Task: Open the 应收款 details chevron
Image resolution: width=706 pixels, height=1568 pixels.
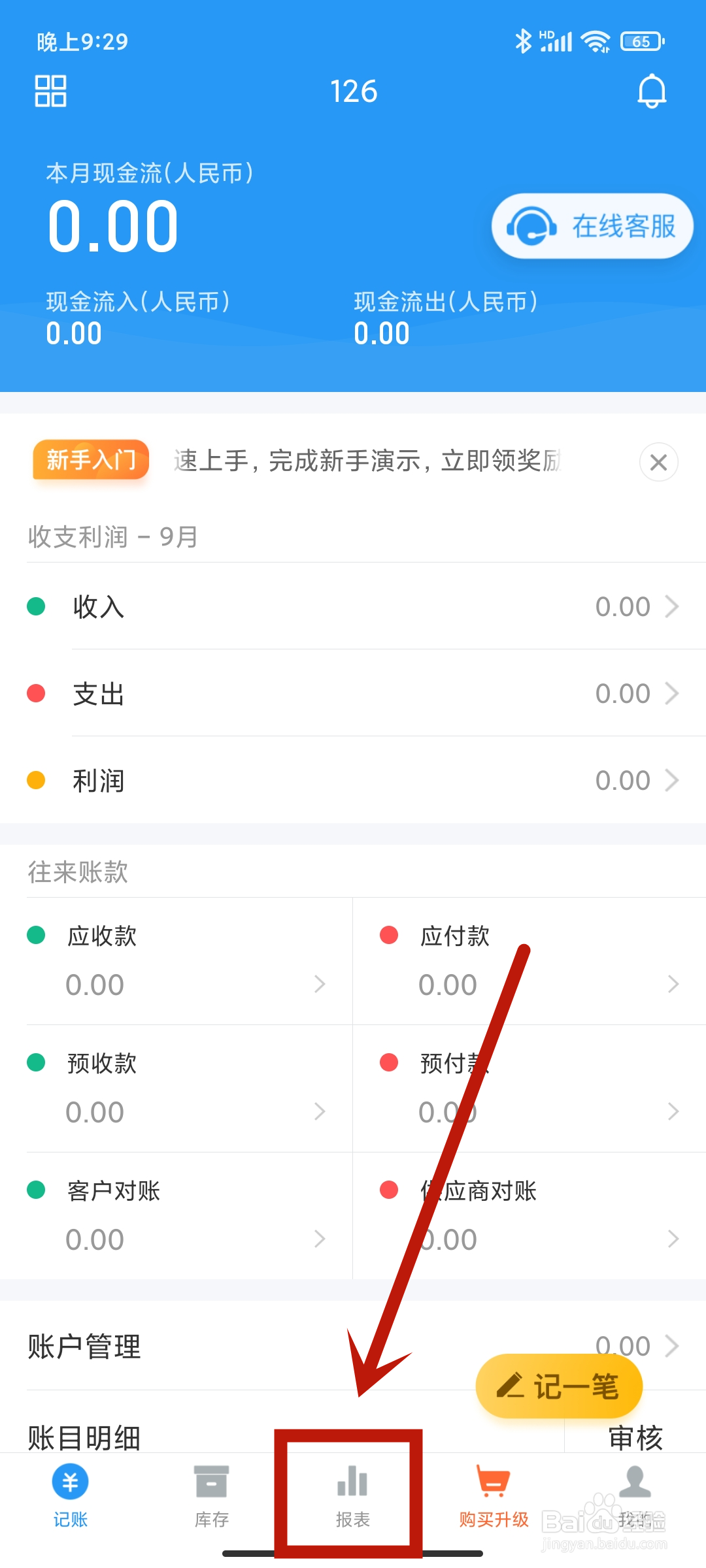Action: [320, 984]
